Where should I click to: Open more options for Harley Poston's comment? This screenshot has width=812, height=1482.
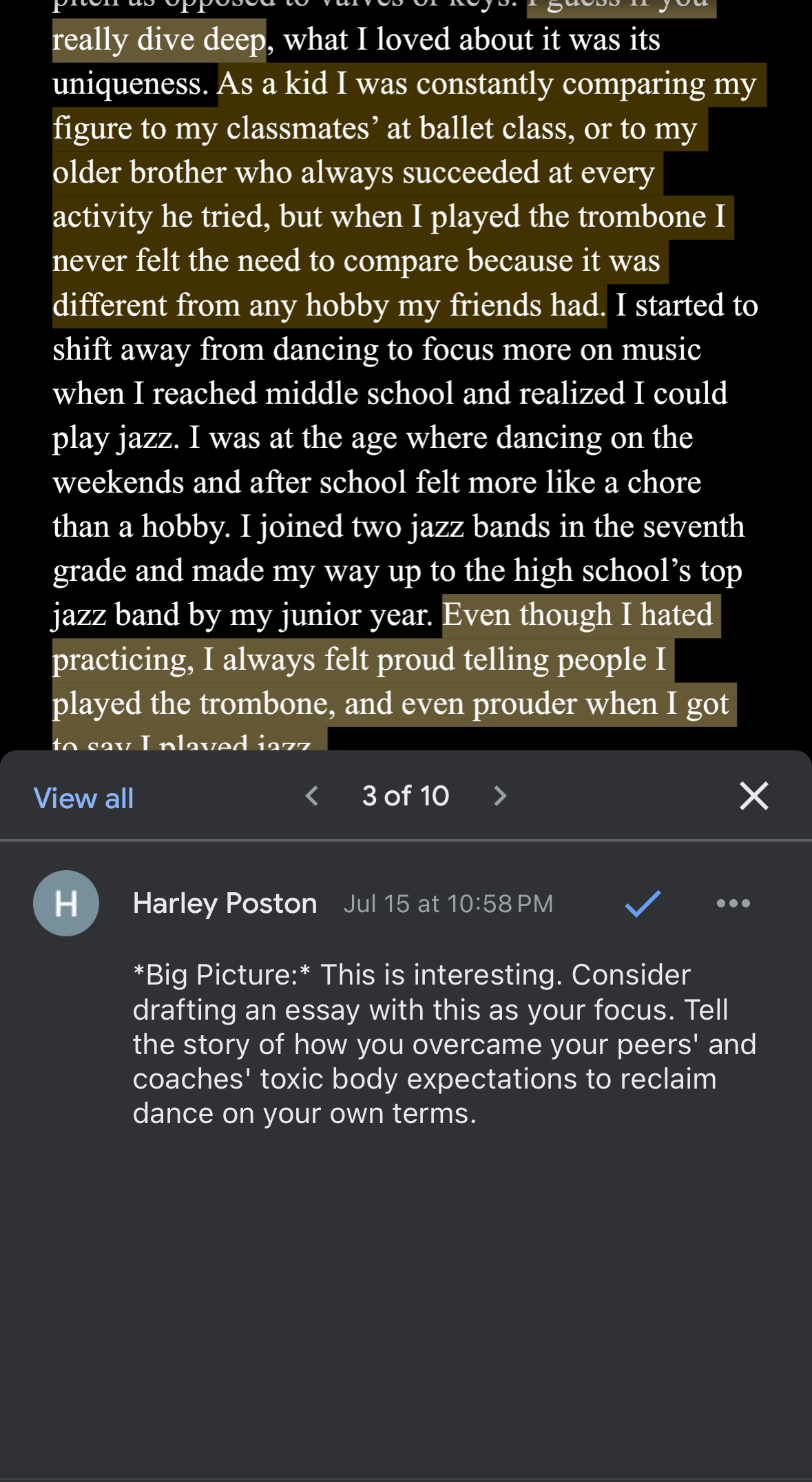[733, 903]
